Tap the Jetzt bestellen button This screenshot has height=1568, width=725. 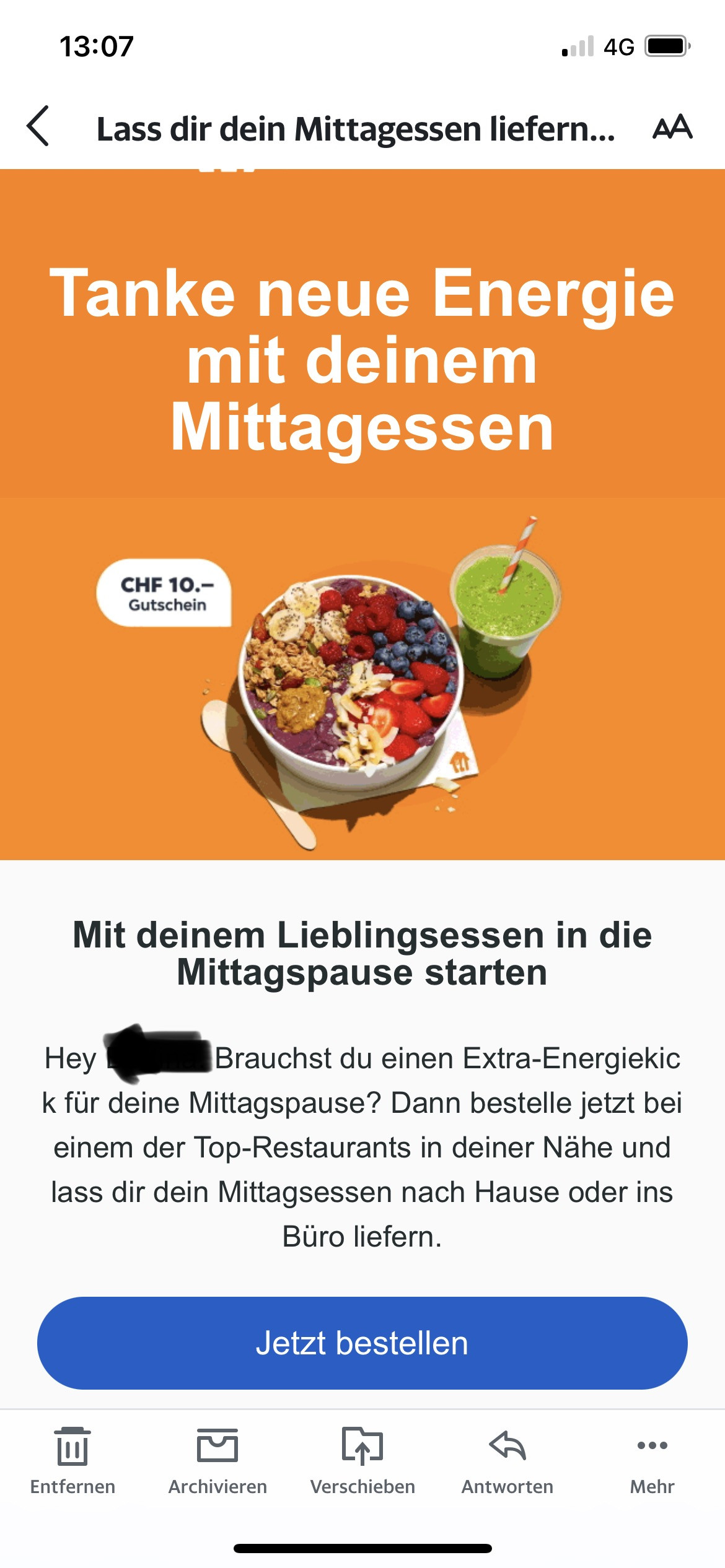tap(362, 1343)
